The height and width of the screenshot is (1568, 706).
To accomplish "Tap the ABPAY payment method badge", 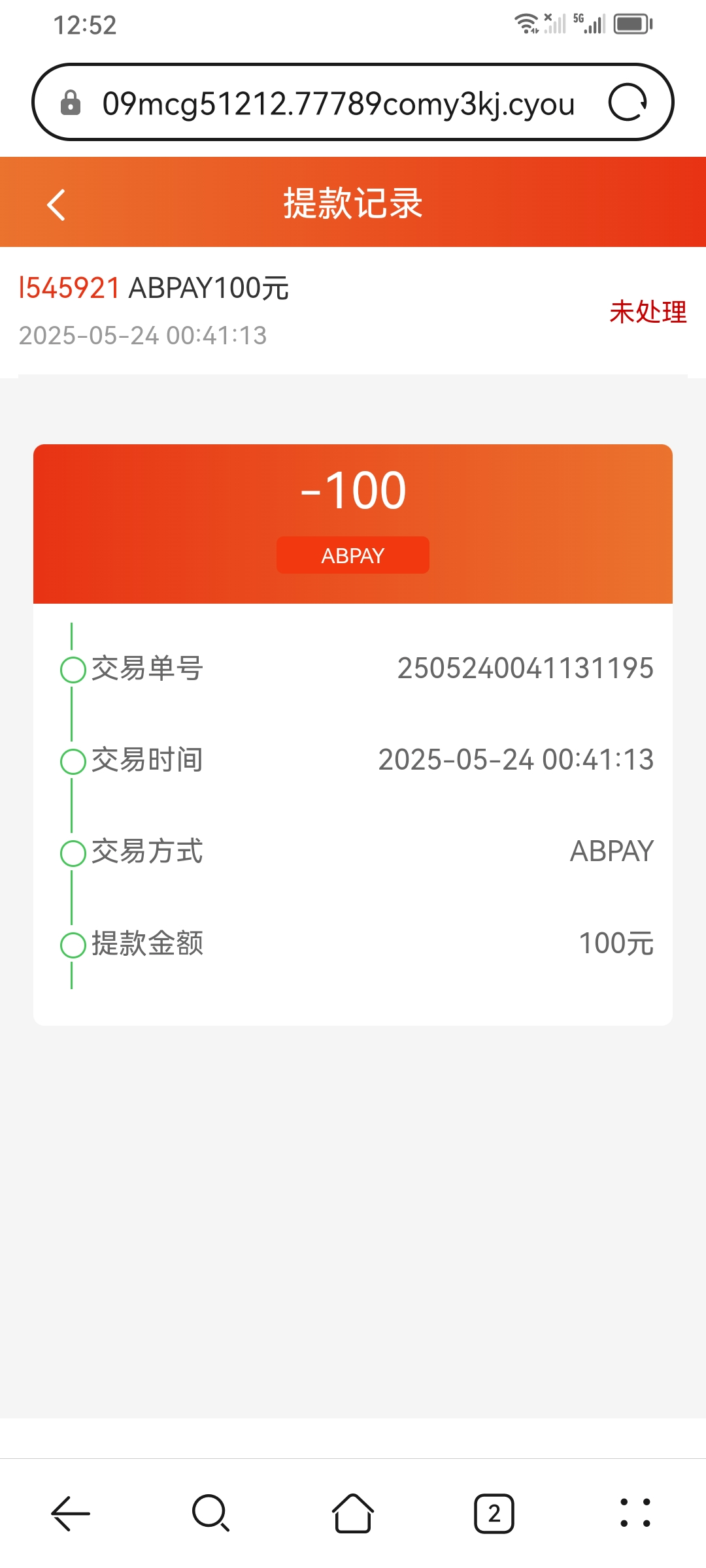I will pos(352,555).
